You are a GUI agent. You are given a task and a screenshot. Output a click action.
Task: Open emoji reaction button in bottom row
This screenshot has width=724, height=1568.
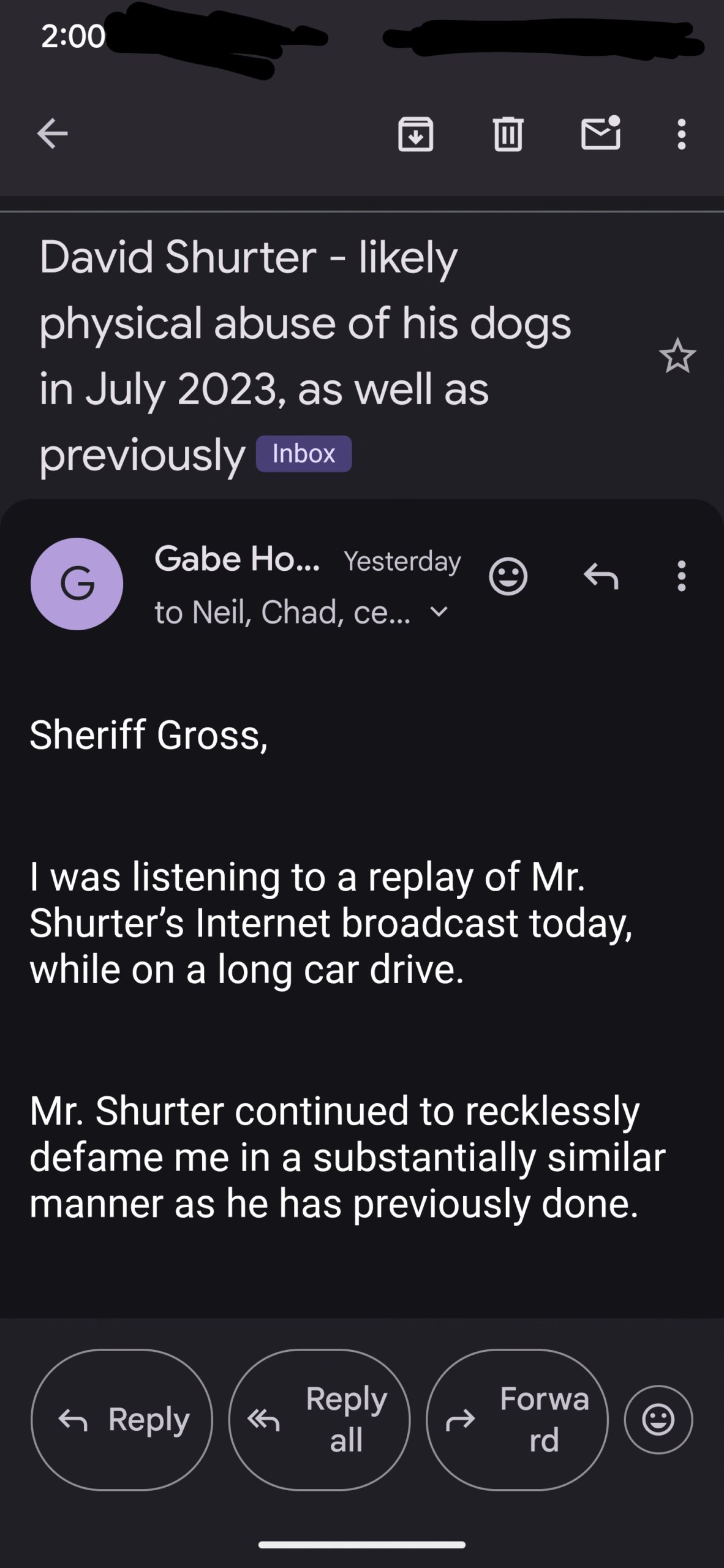coord(658,1419)
